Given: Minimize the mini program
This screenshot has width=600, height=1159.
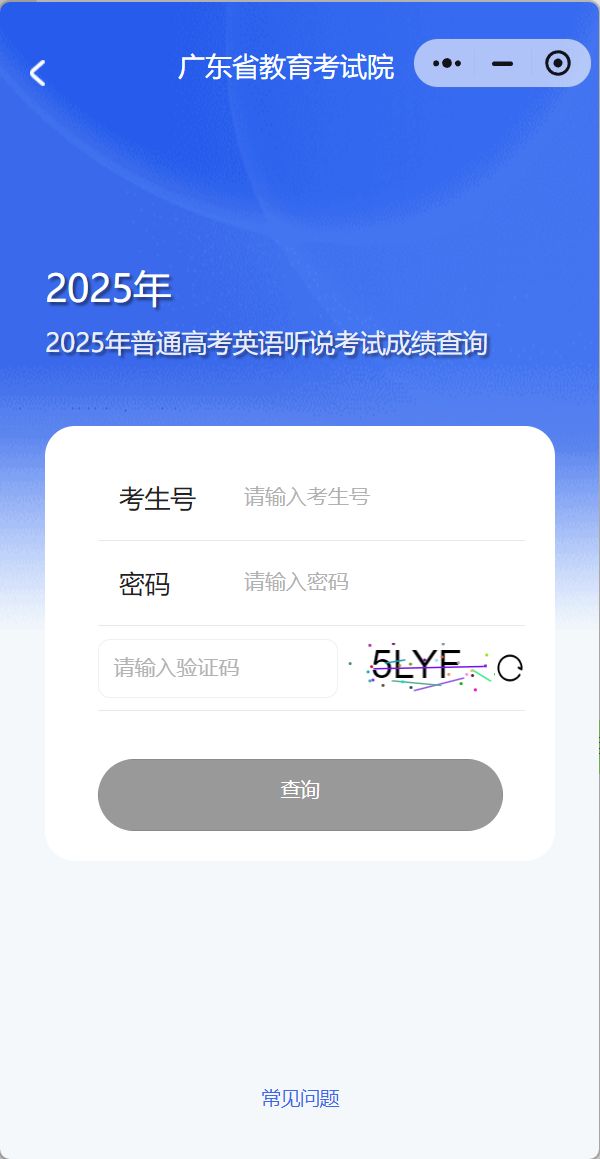Looking at the screenshot, I should (502, 64).
